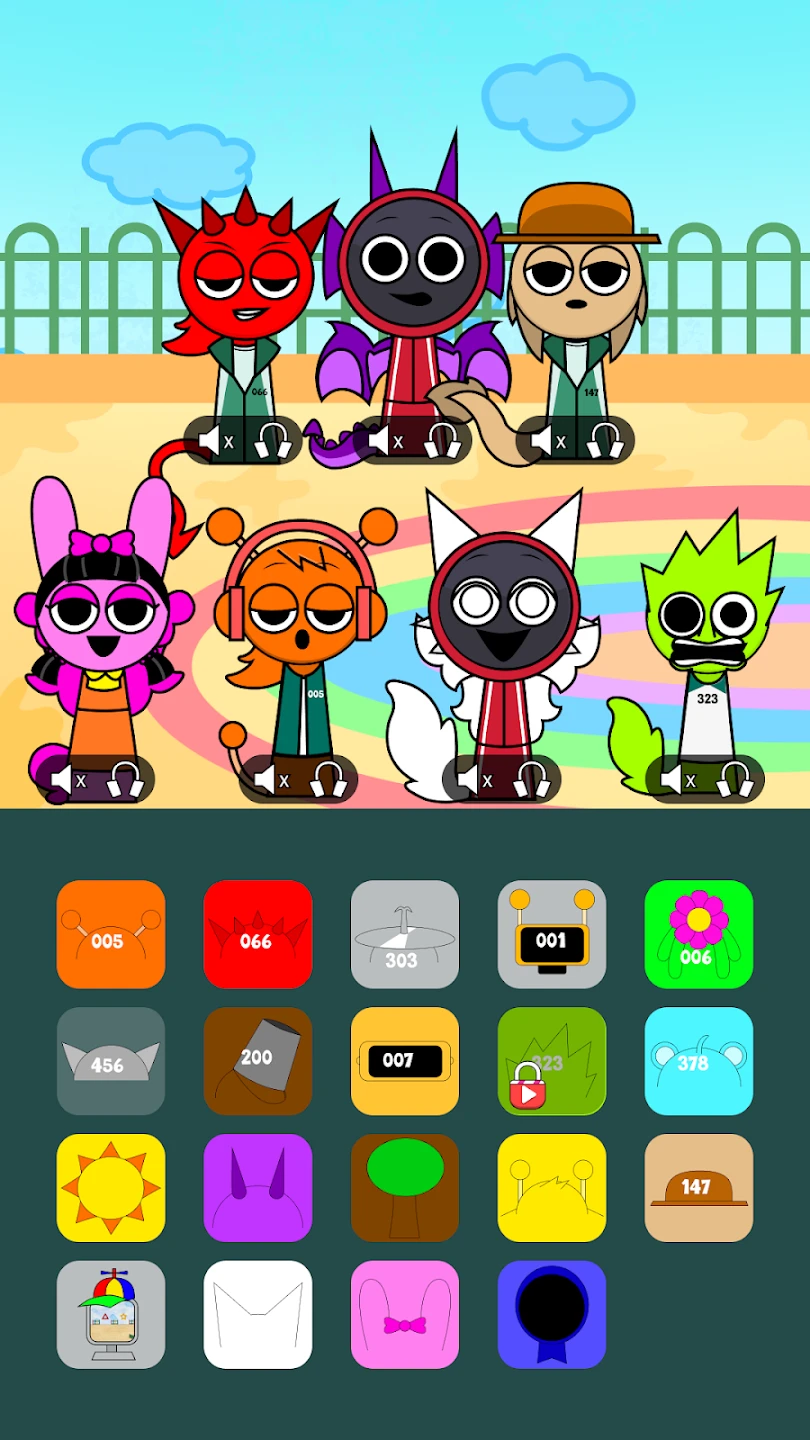Screen dimensions: 810x1440
Task: Pick the yellow sun tile
Action: (x=110, y=1188)
